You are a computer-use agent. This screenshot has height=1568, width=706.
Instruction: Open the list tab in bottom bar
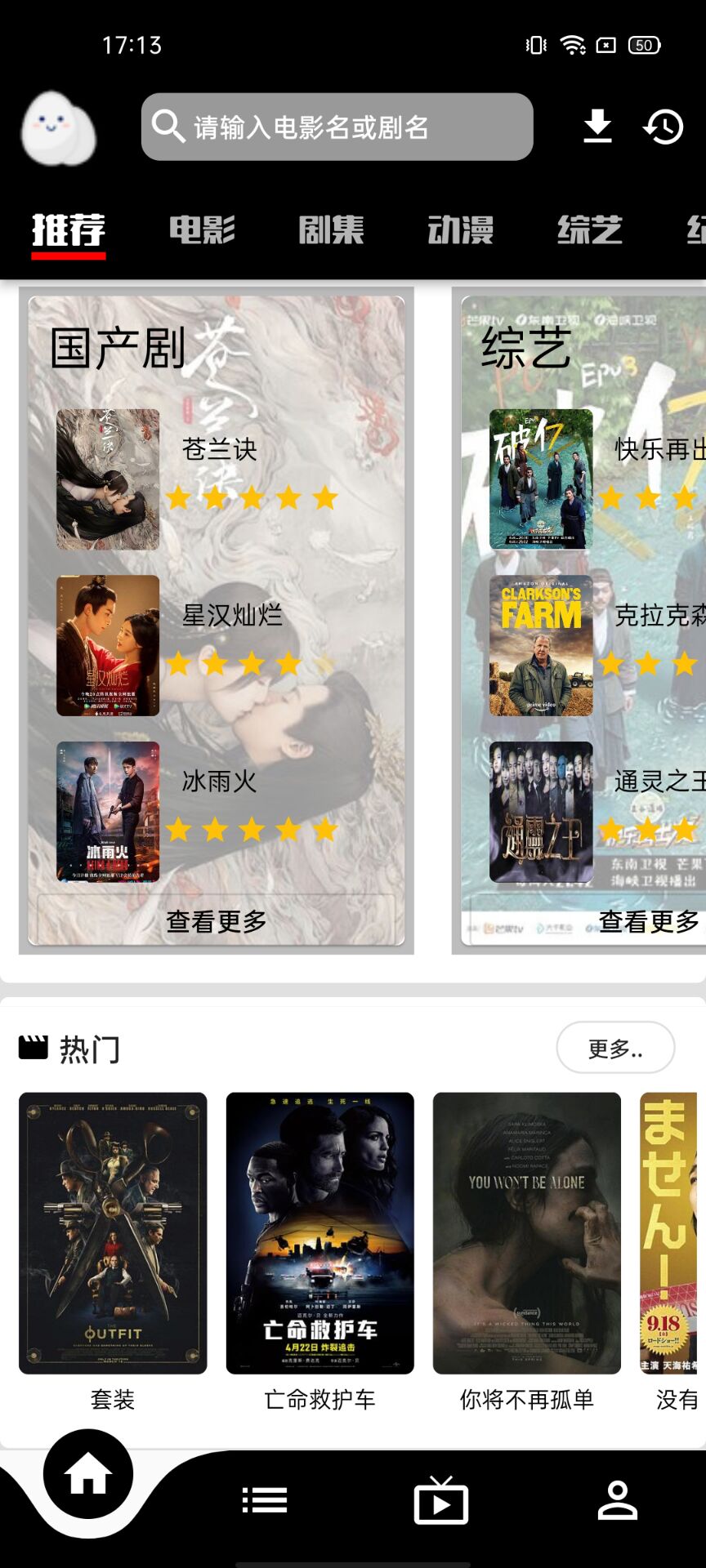click(265, 1500)
